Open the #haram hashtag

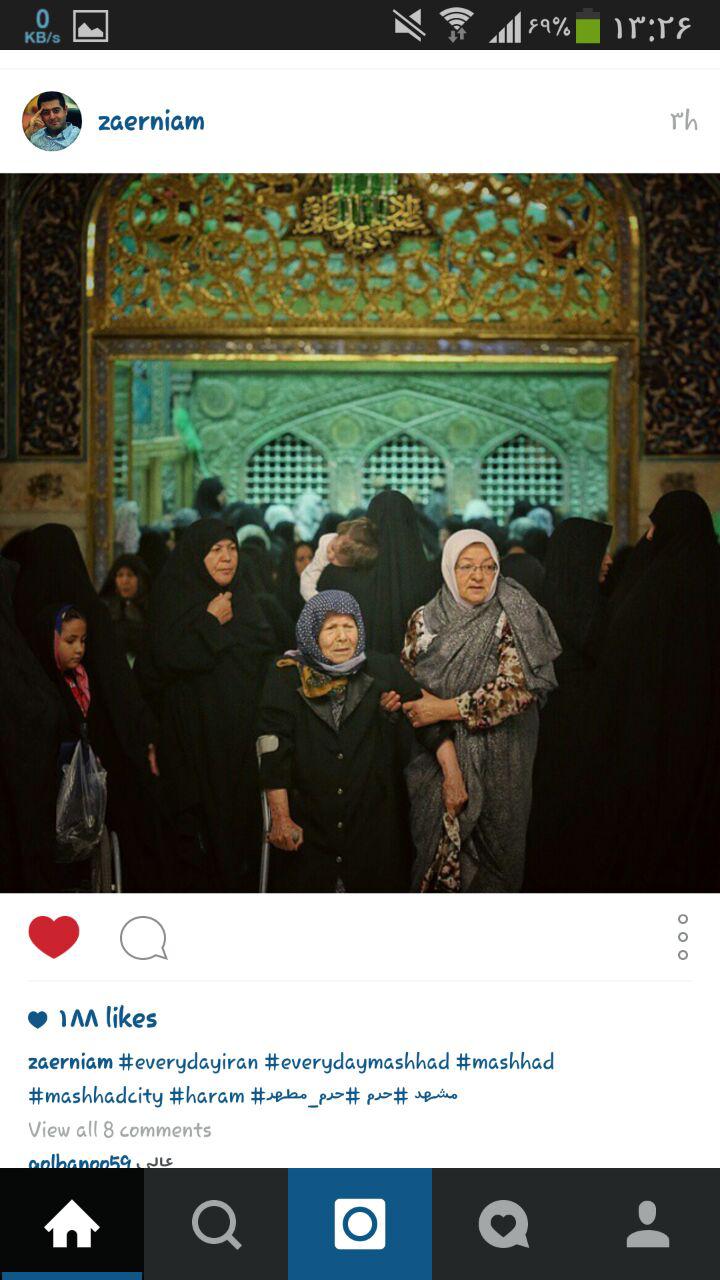pyautogui.click(x=207, y=1095)
